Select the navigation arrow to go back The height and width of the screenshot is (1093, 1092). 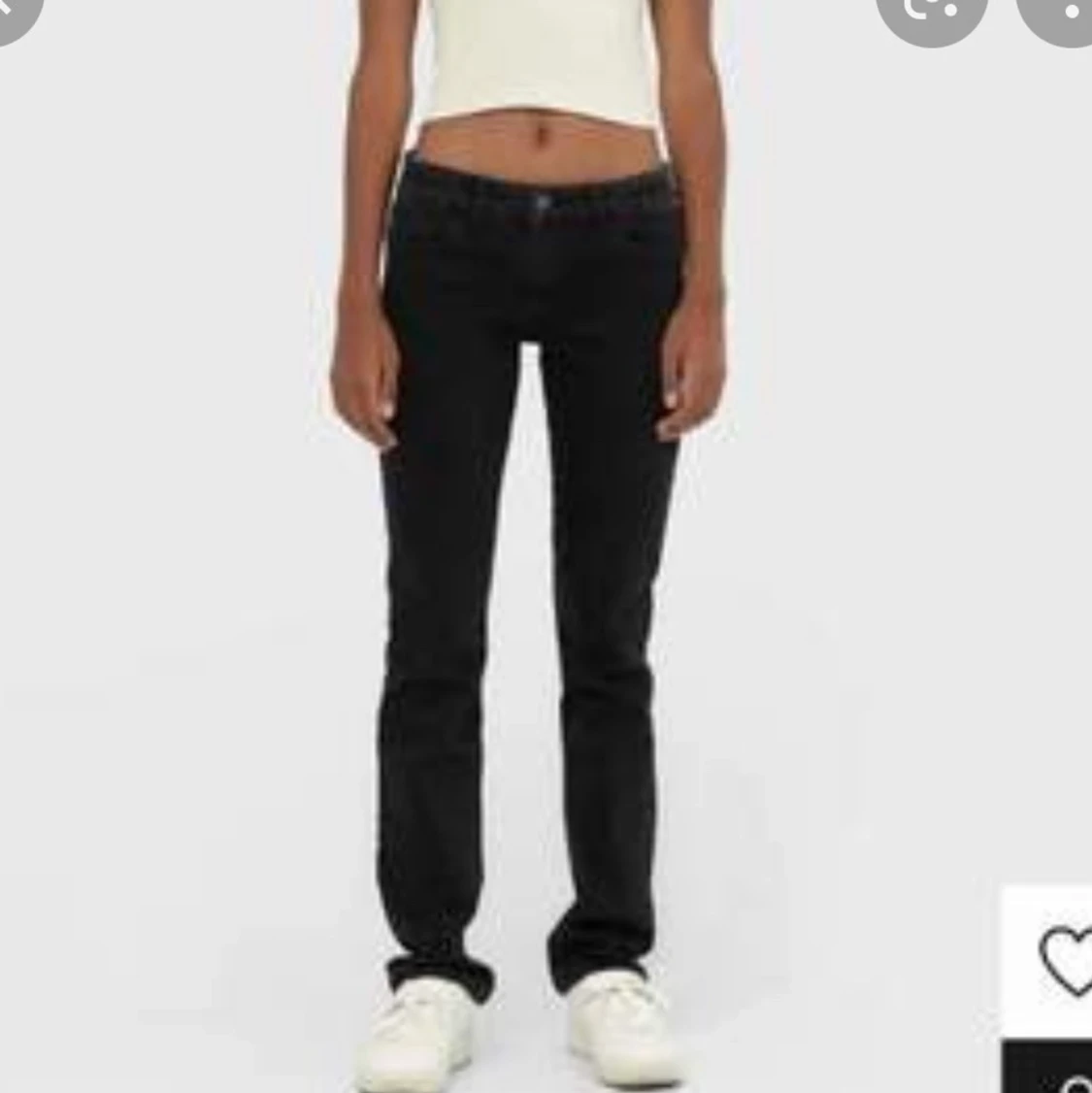[12, 10]
